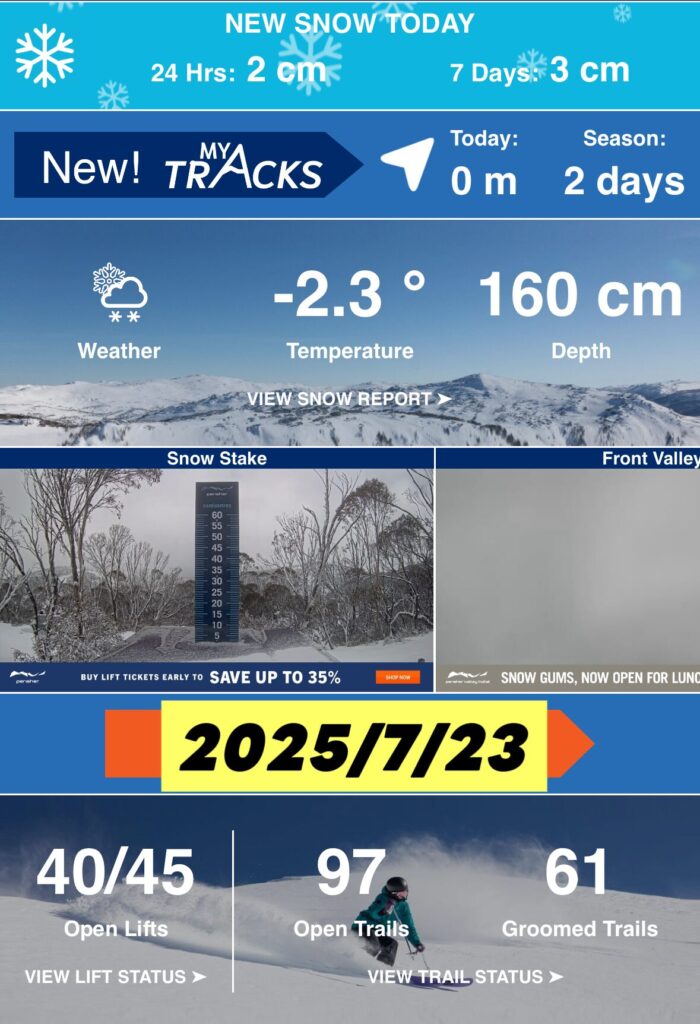
Task: View trail status details
Action: 465,976
